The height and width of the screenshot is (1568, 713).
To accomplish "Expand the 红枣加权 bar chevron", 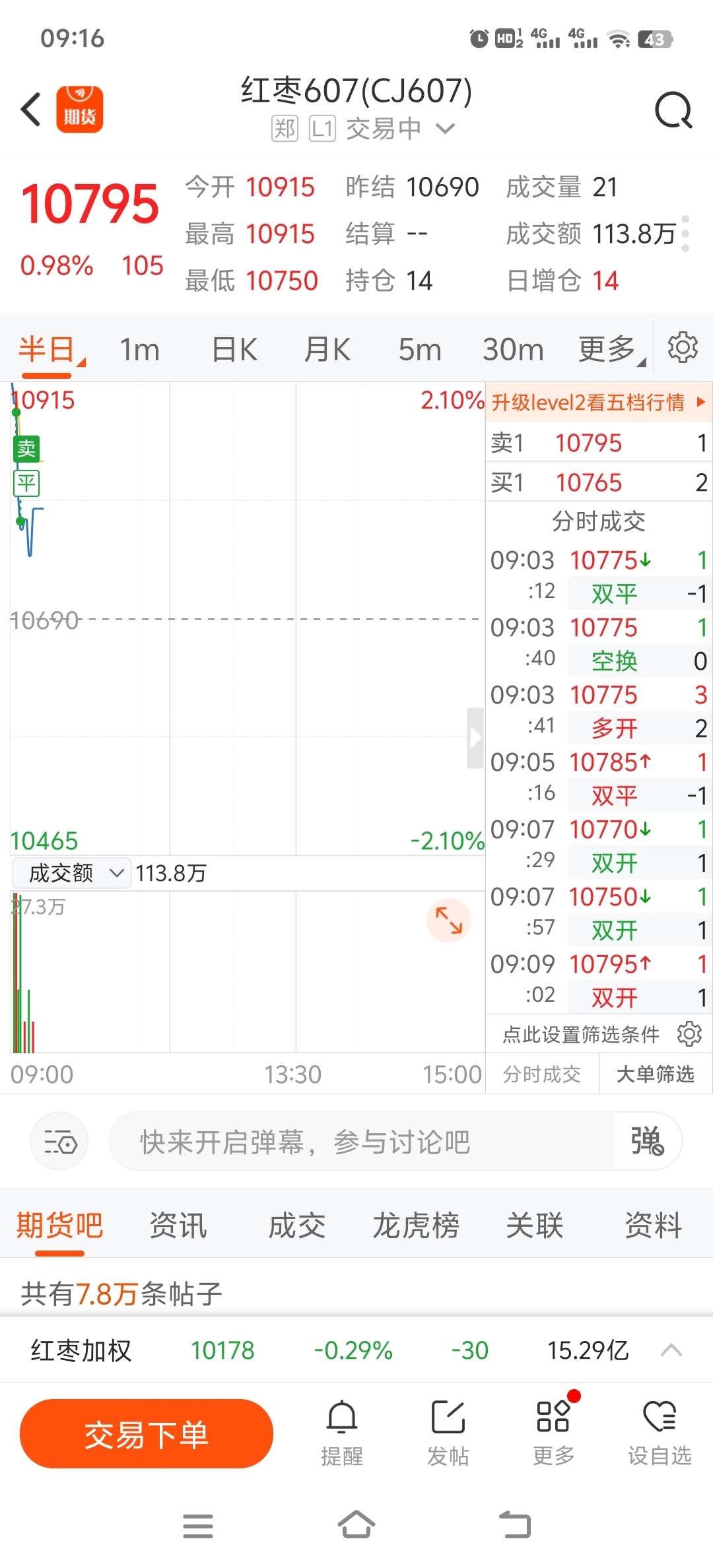I will [x=671, y=1350].
